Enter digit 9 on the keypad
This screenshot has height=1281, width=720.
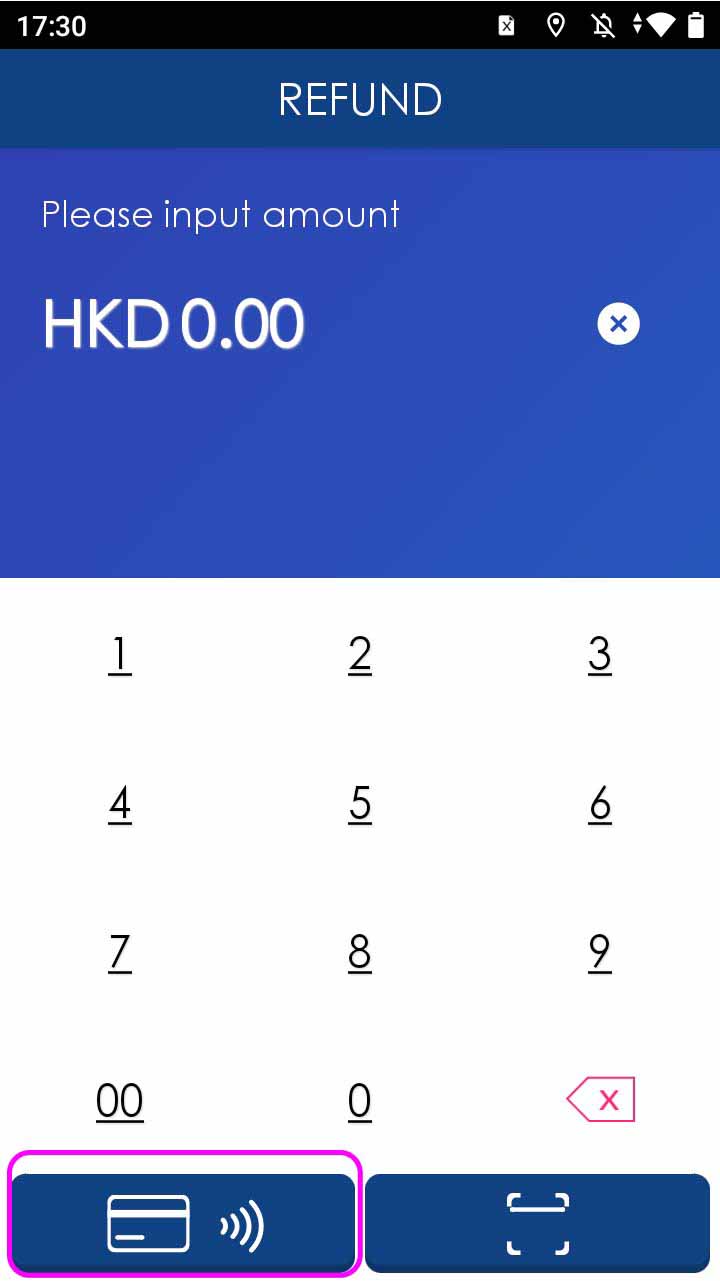600,953
